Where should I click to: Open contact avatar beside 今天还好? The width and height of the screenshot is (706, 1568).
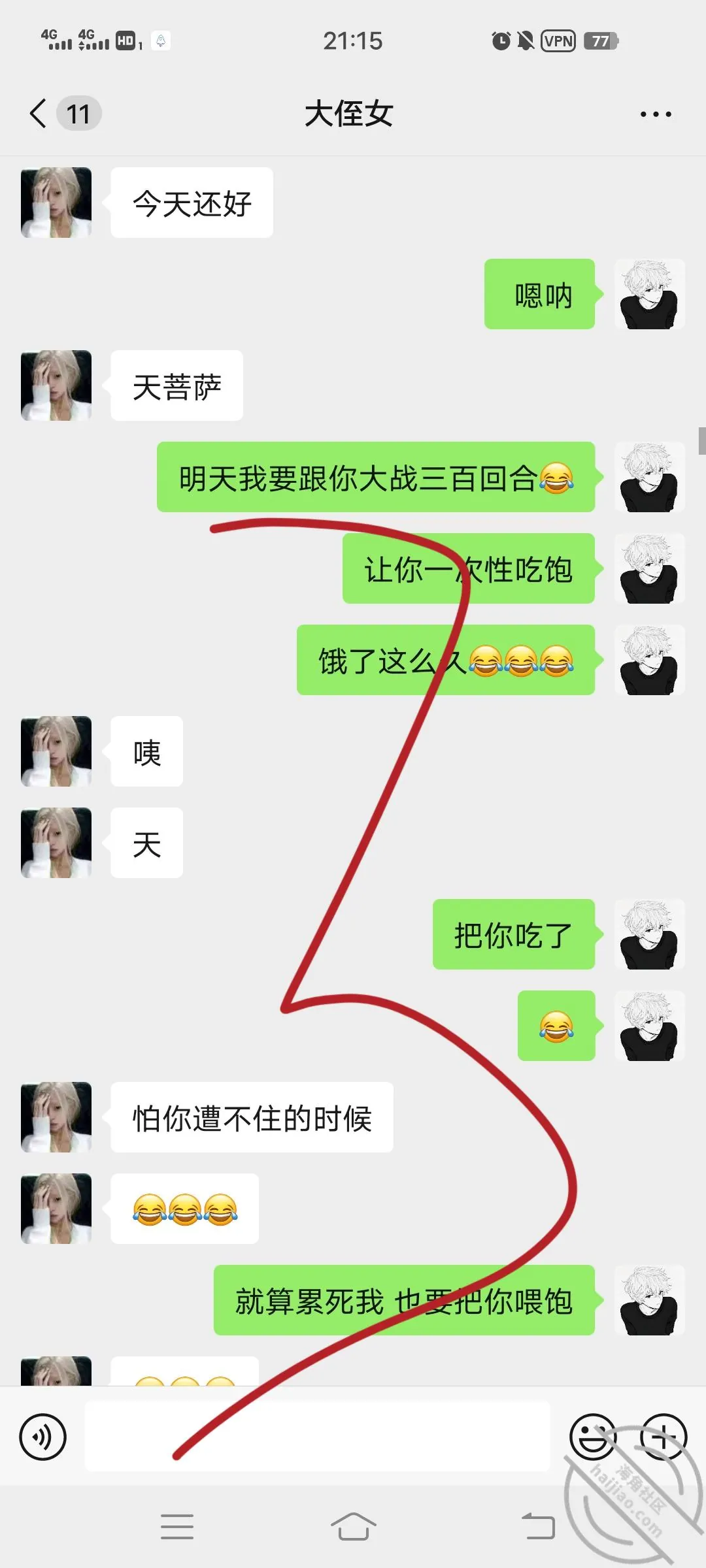(x=56, y=203)
